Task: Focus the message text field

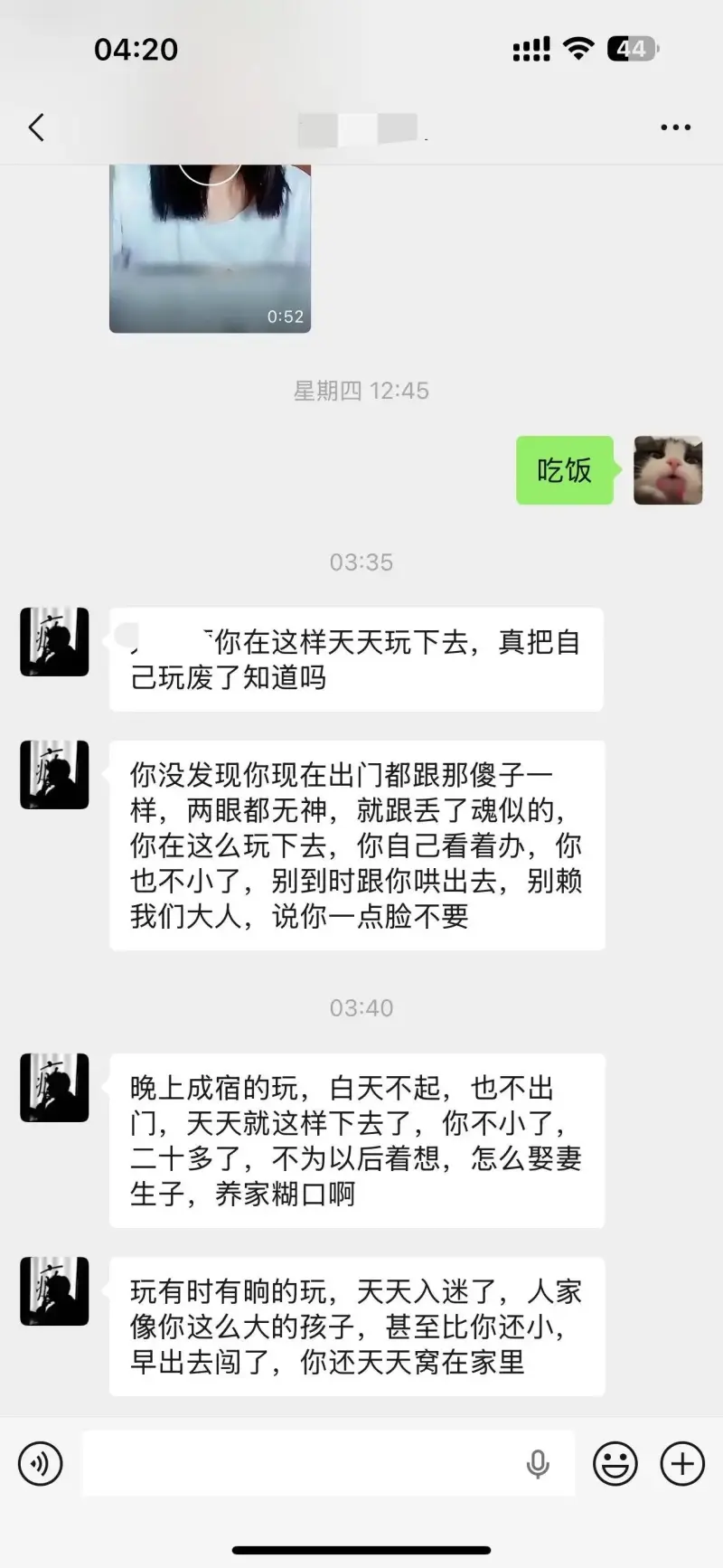Action: [x=298, y=1463]
